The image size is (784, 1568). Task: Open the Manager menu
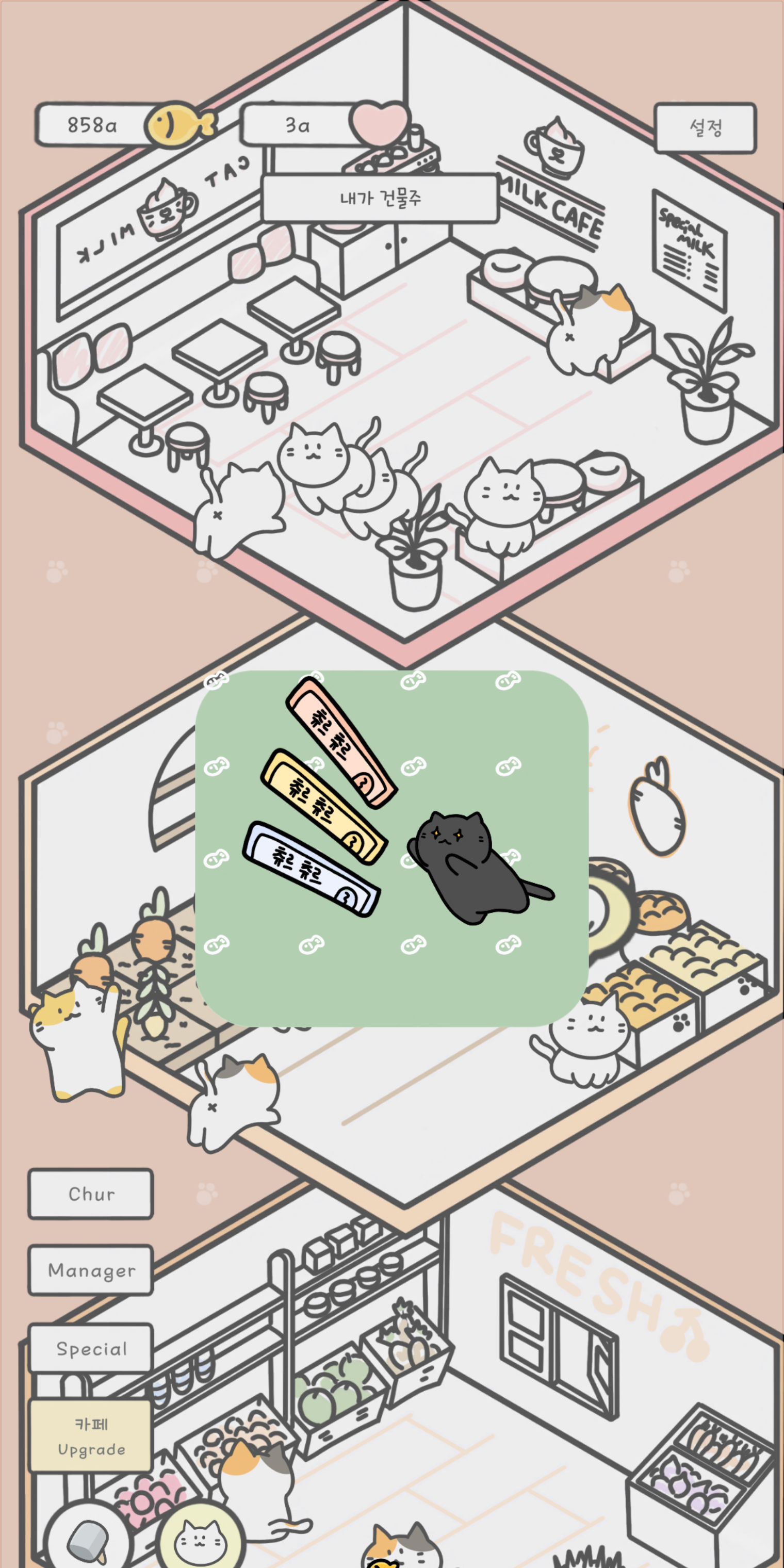point(91,1270)
